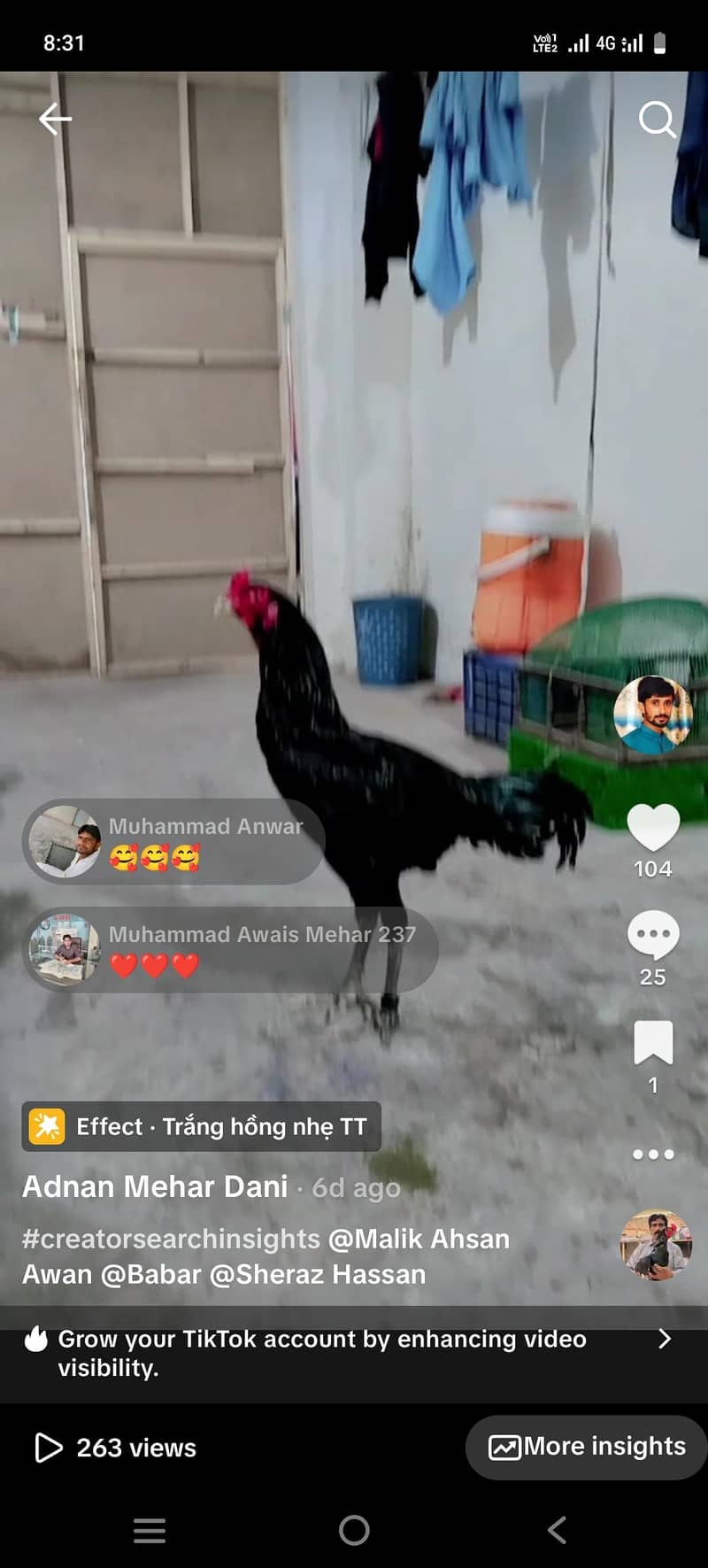
Task: Open search with the magnifier icon
Action: 657,119
